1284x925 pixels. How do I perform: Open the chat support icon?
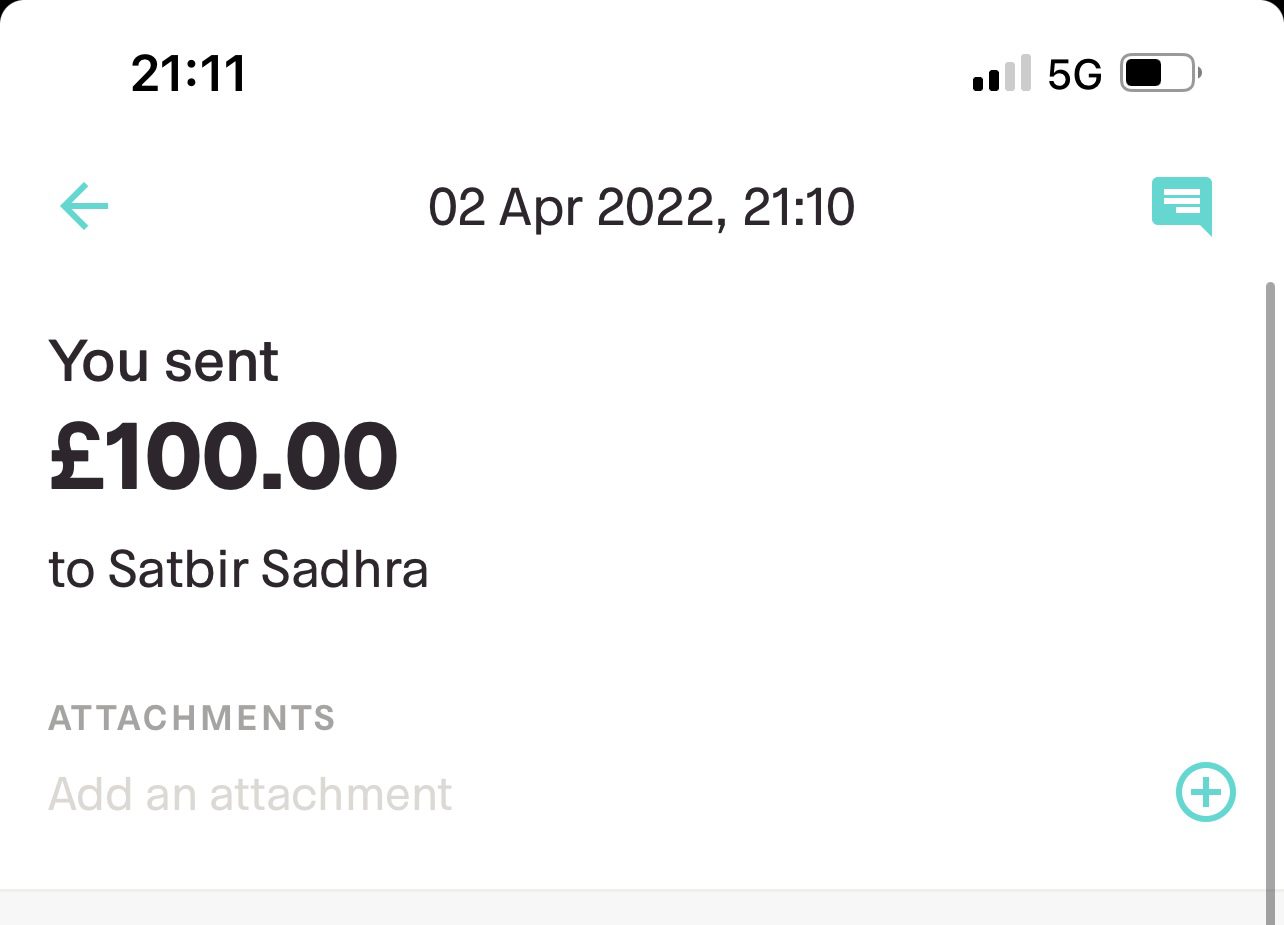[1181, 206]
